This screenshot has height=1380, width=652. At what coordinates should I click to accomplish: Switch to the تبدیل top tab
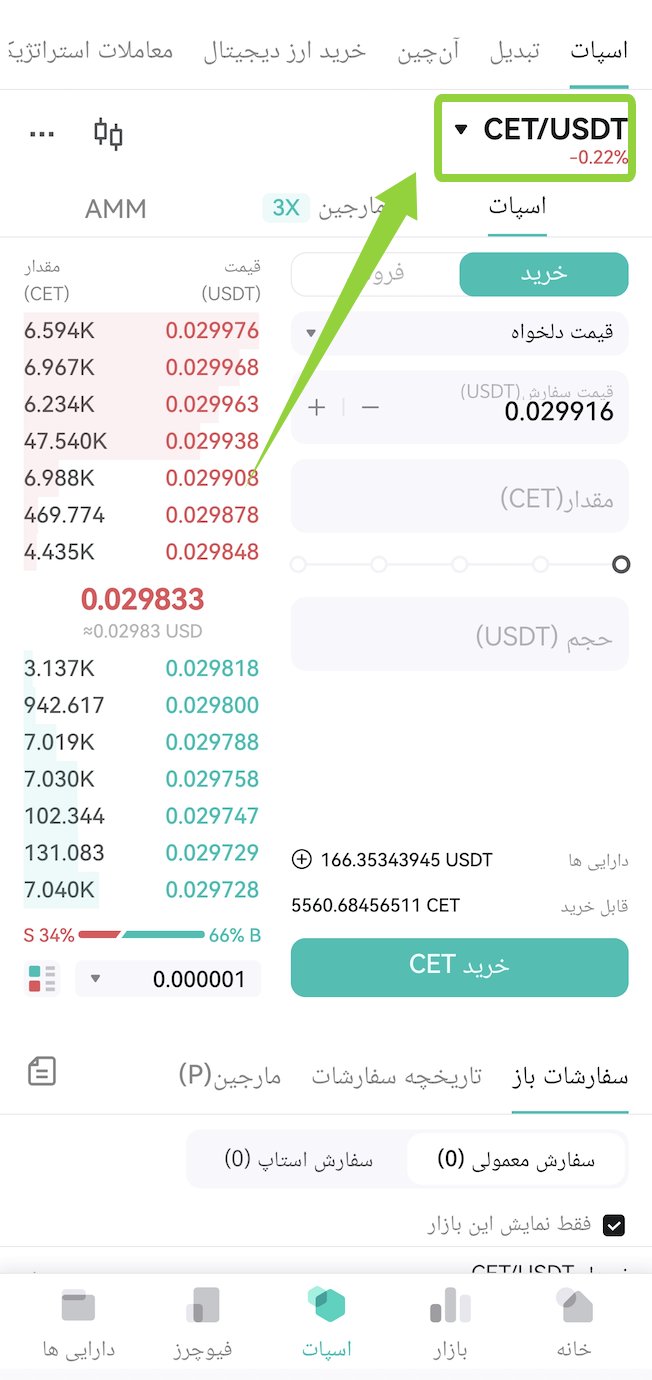click(x=514, y=50)
